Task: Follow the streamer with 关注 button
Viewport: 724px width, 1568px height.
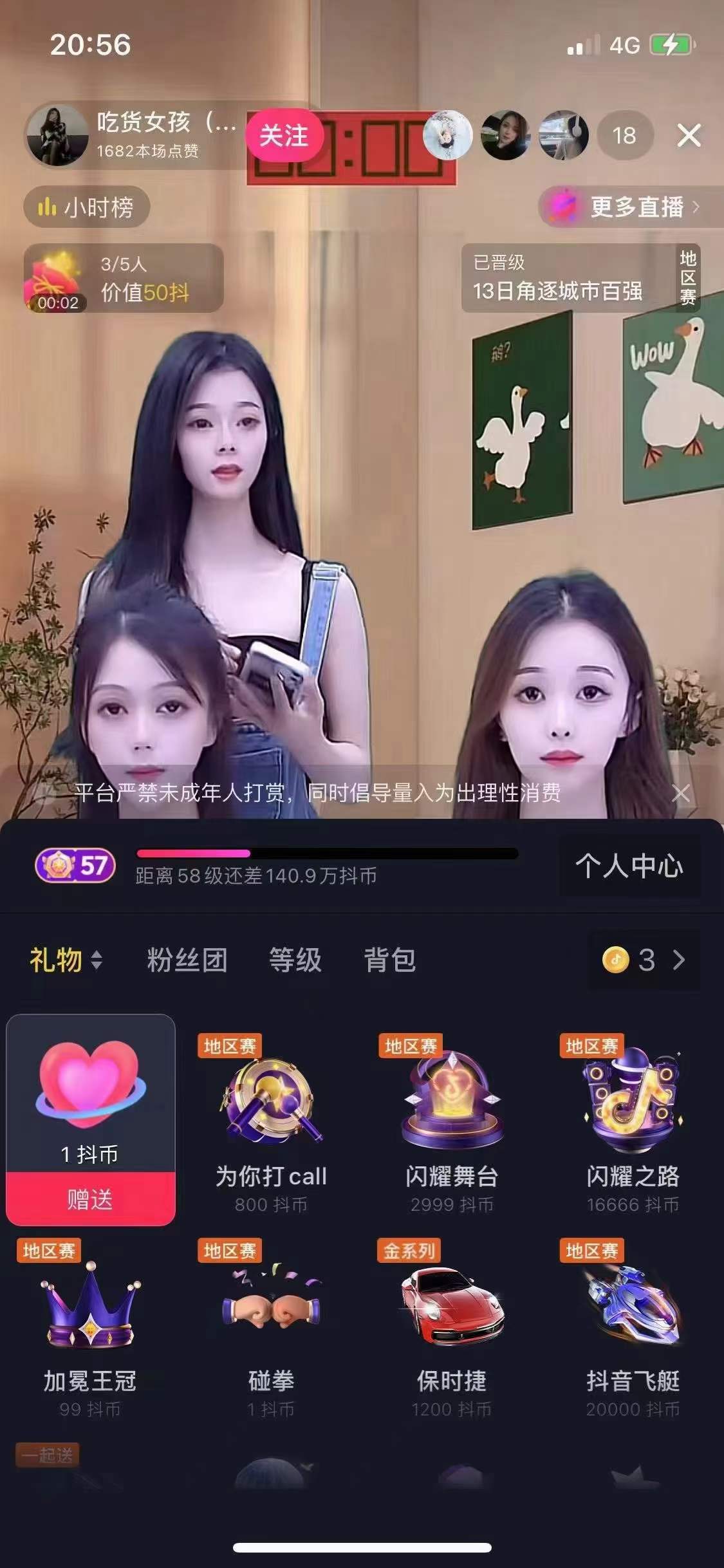Action: coord(284,136)
